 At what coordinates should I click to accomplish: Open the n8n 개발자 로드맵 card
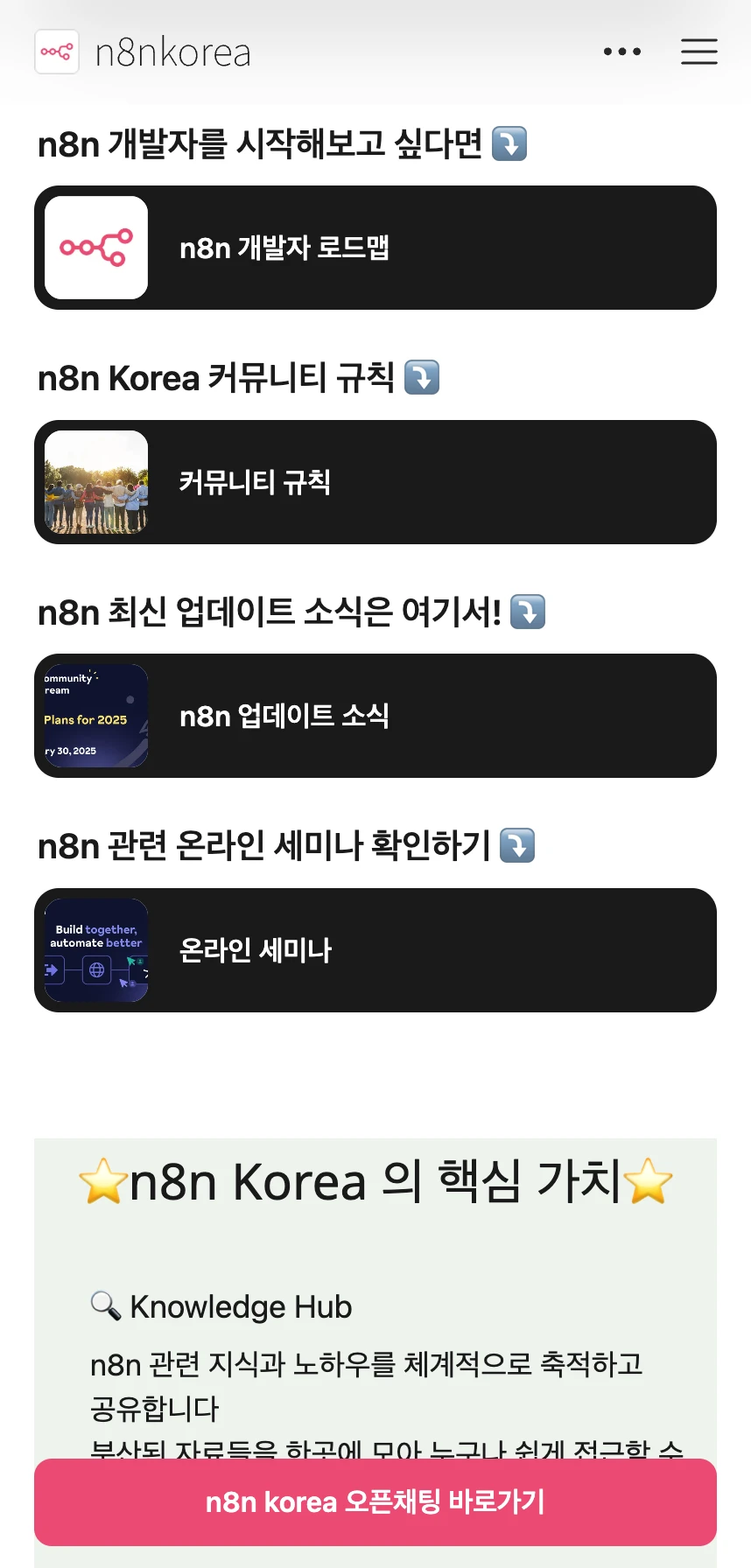click(375, 248)
